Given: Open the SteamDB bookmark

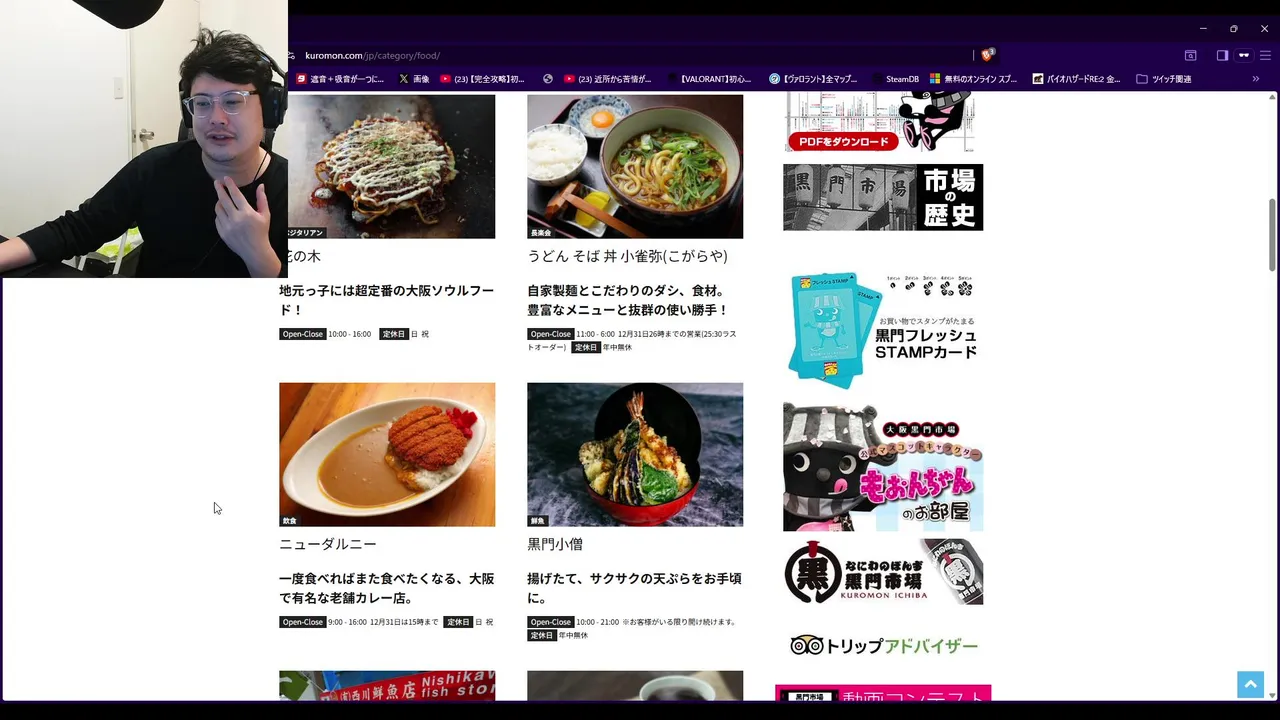Looking at the screenshot, I should (901, 79).
